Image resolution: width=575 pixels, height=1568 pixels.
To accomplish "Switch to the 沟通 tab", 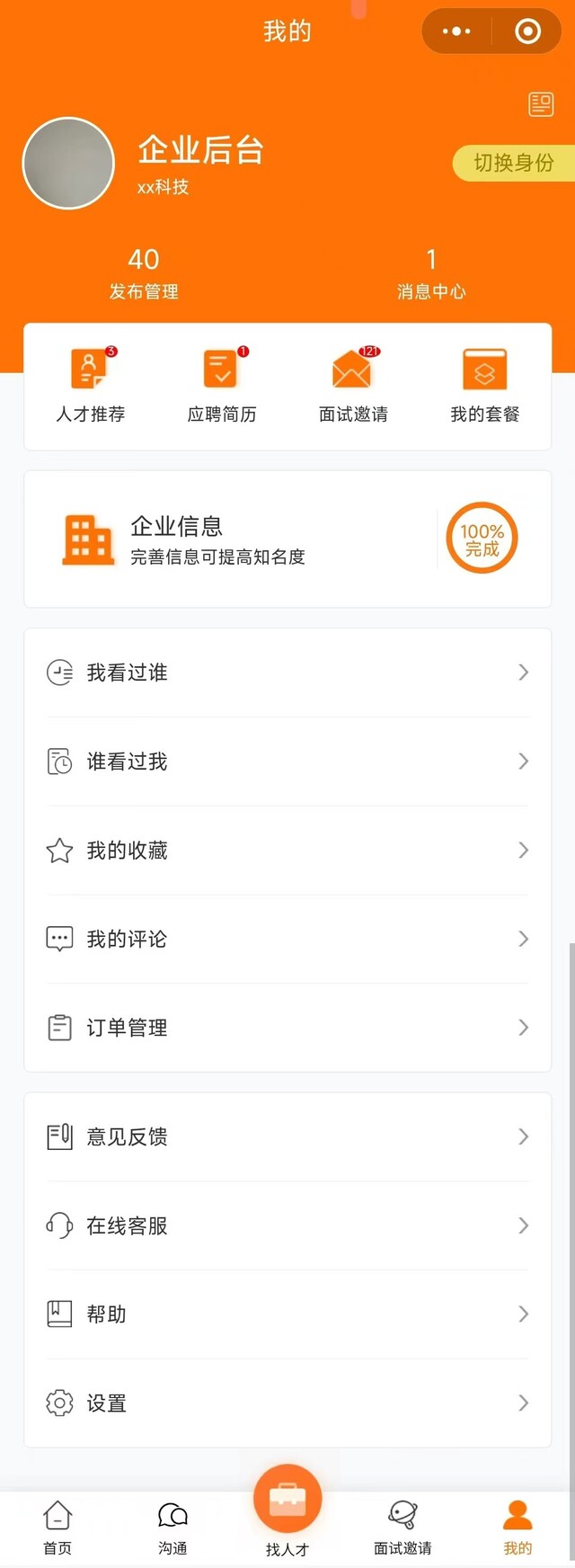I will click(172, 1525).
